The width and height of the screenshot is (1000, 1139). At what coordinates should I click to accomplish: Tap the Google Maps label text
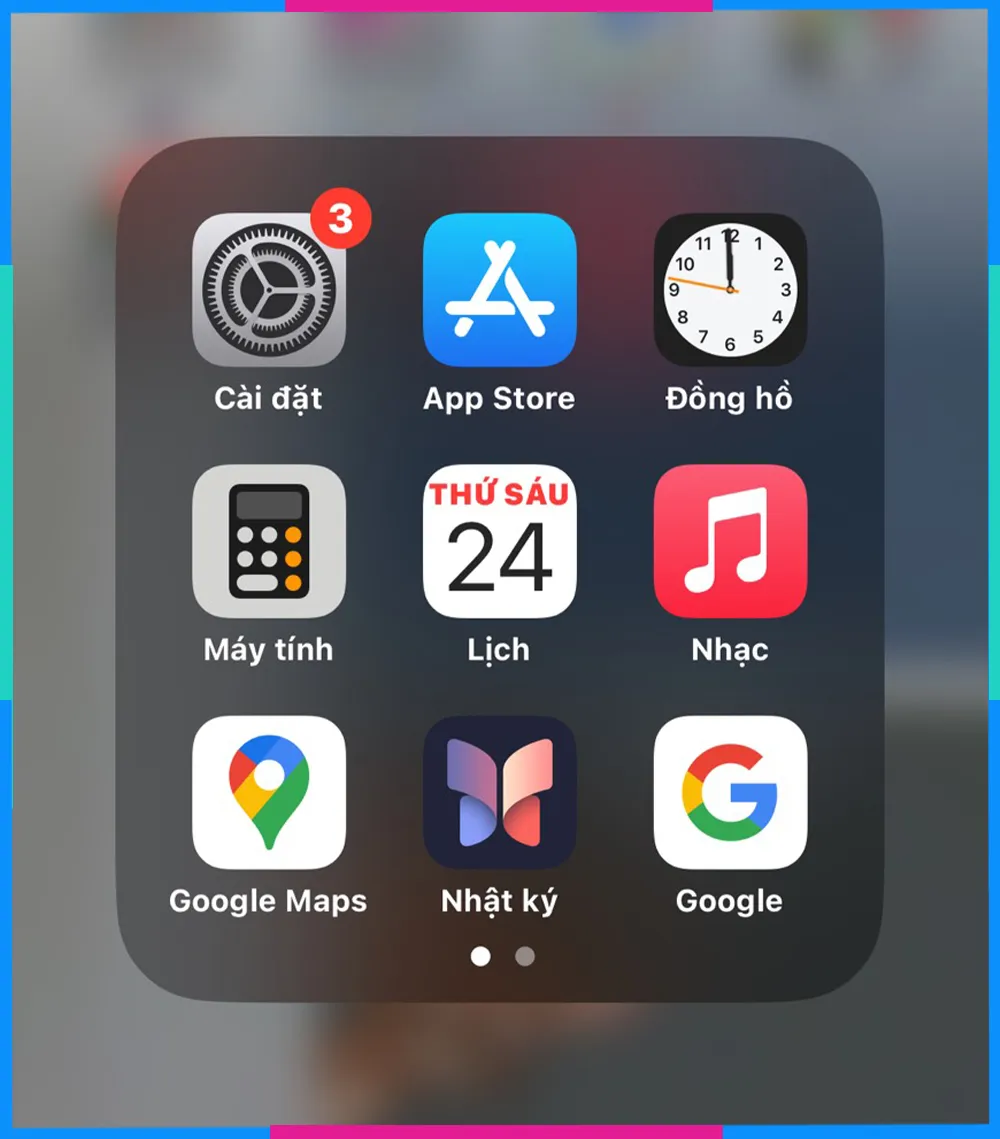[x=267, y=901]
